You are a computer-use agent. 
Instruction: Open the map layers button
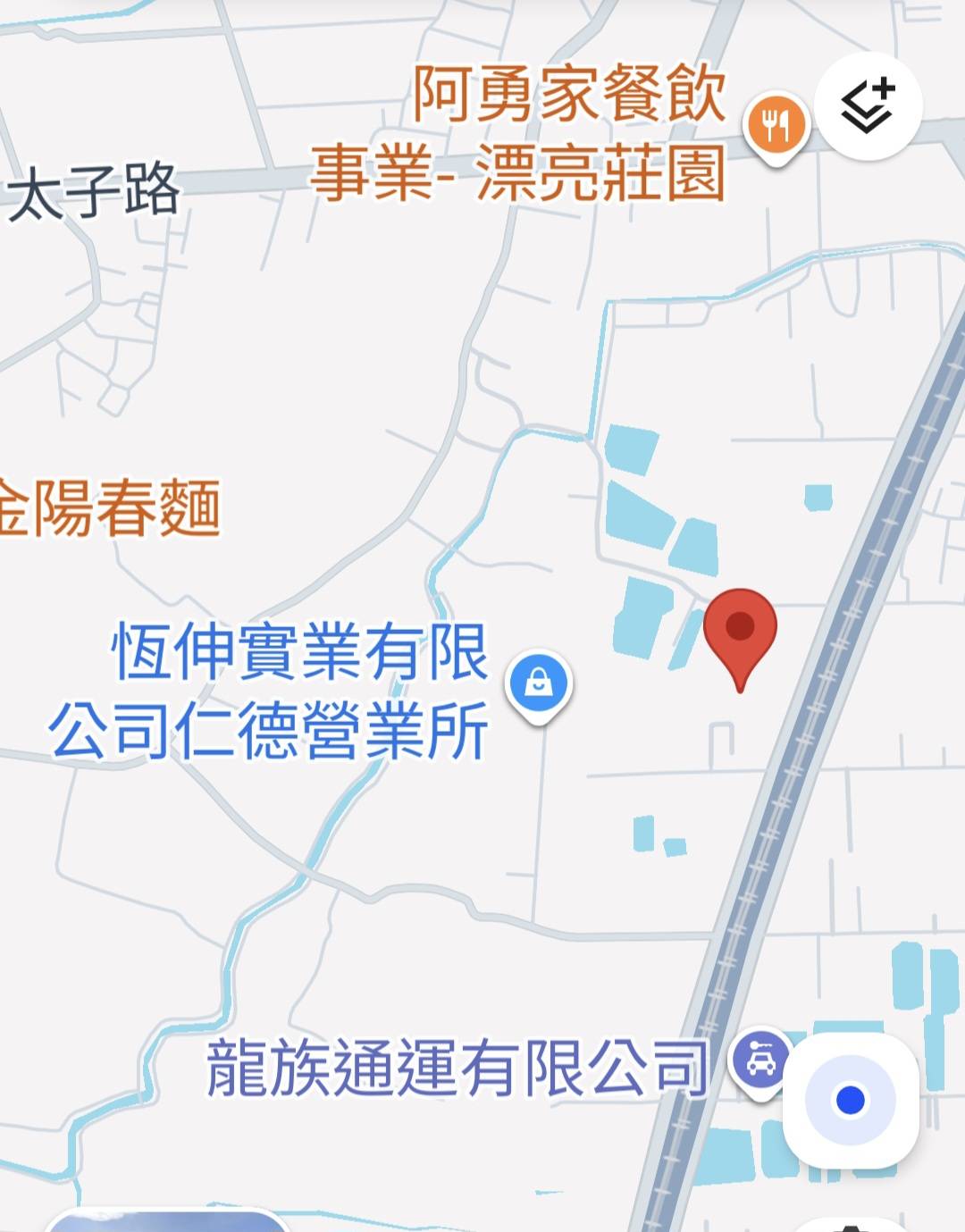click(x=868, y=106)
